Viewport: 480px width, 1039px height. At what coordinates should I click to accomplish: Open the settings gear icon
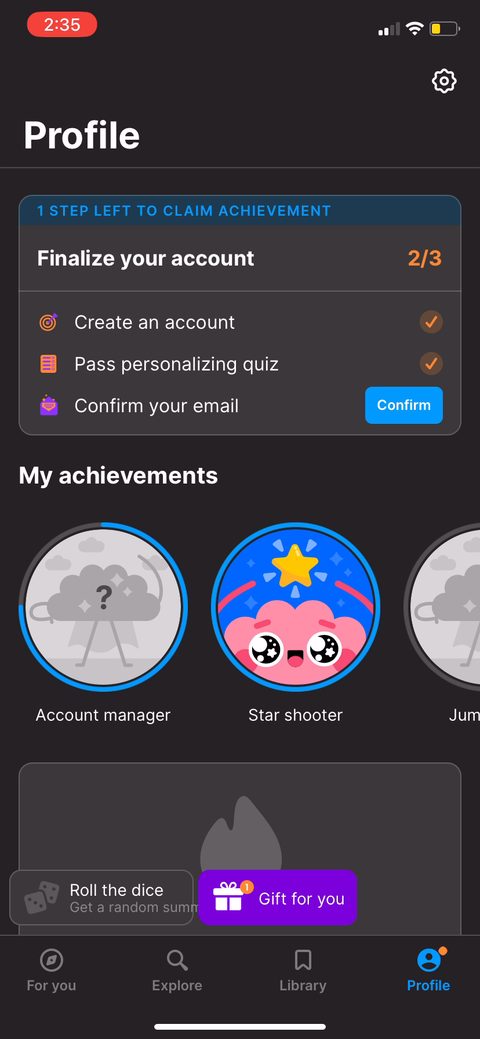(444, 82)
